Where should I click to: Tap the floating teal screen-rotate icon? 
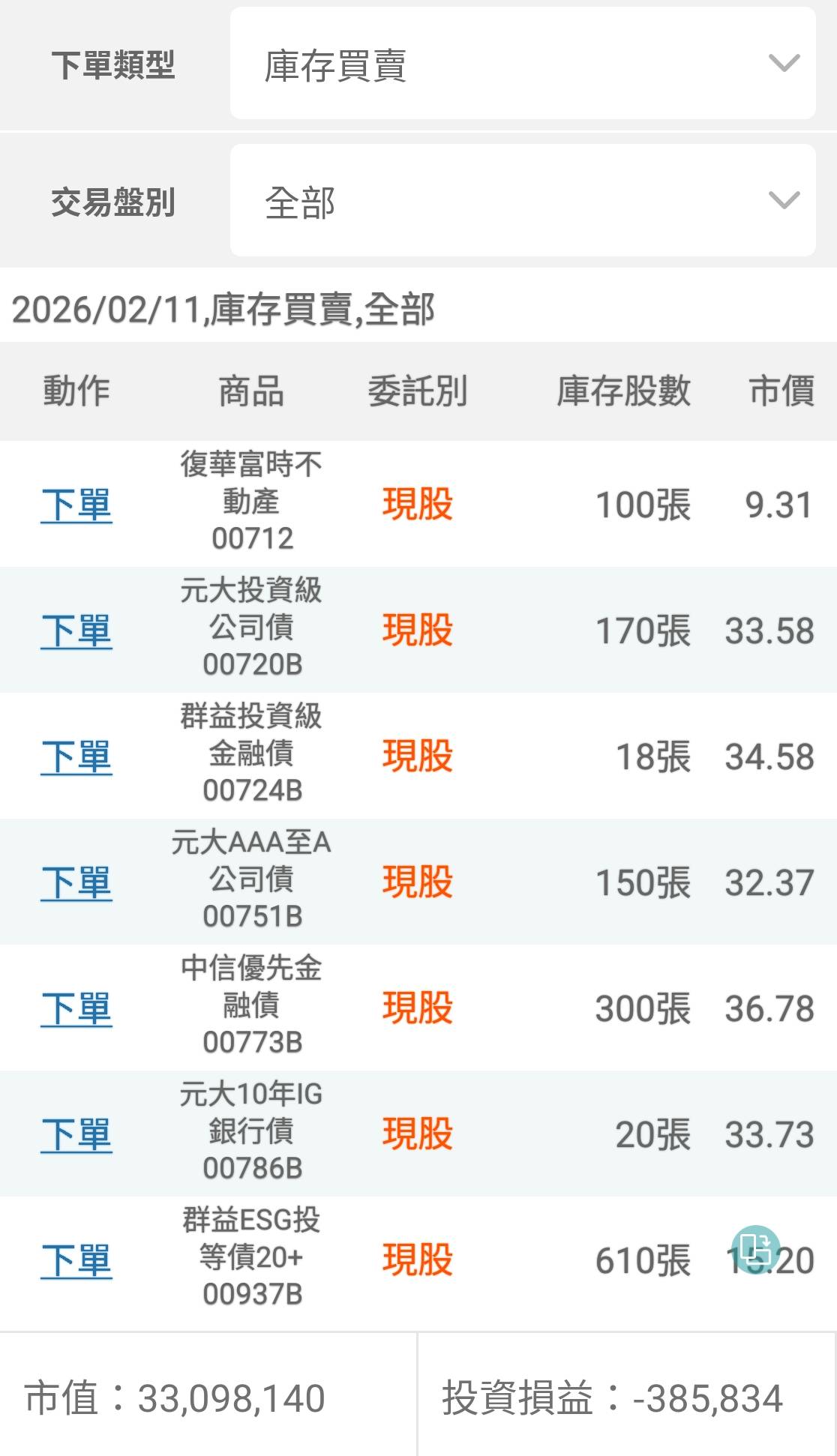755,1250
